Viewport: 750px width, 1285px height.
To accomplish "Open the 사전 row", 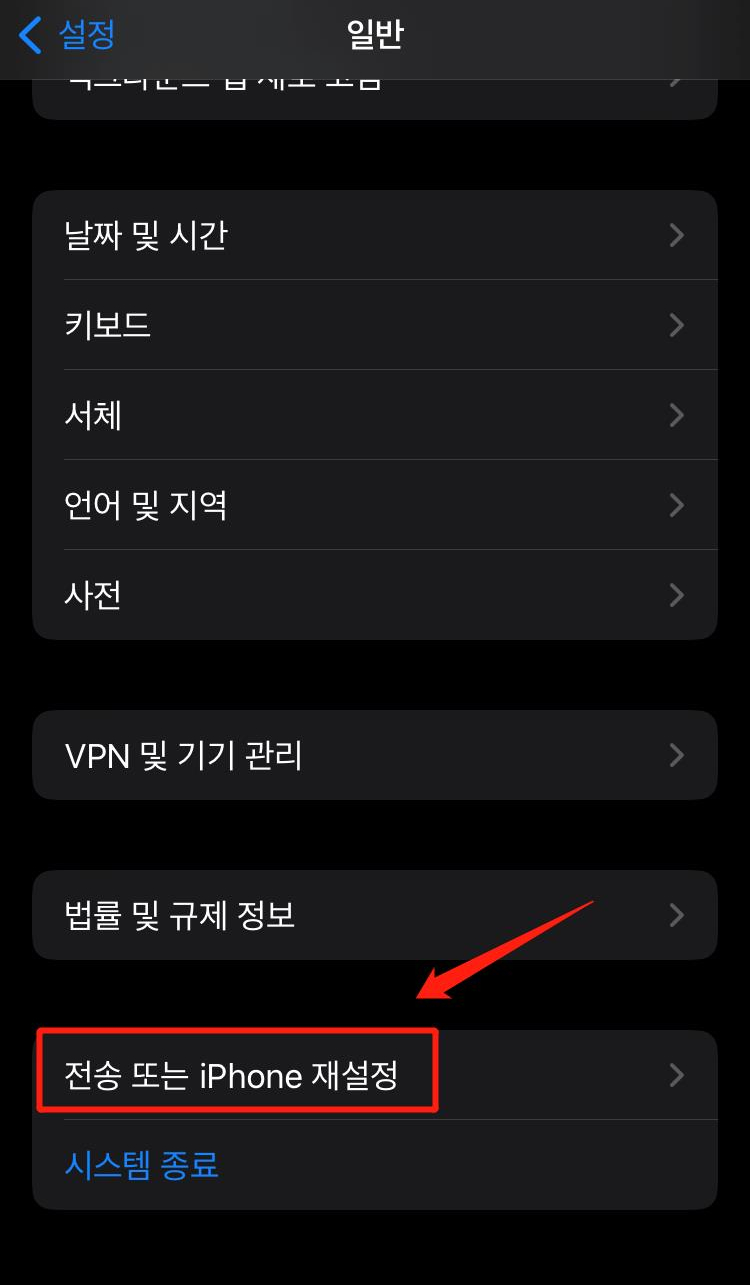I will [375, 595].
